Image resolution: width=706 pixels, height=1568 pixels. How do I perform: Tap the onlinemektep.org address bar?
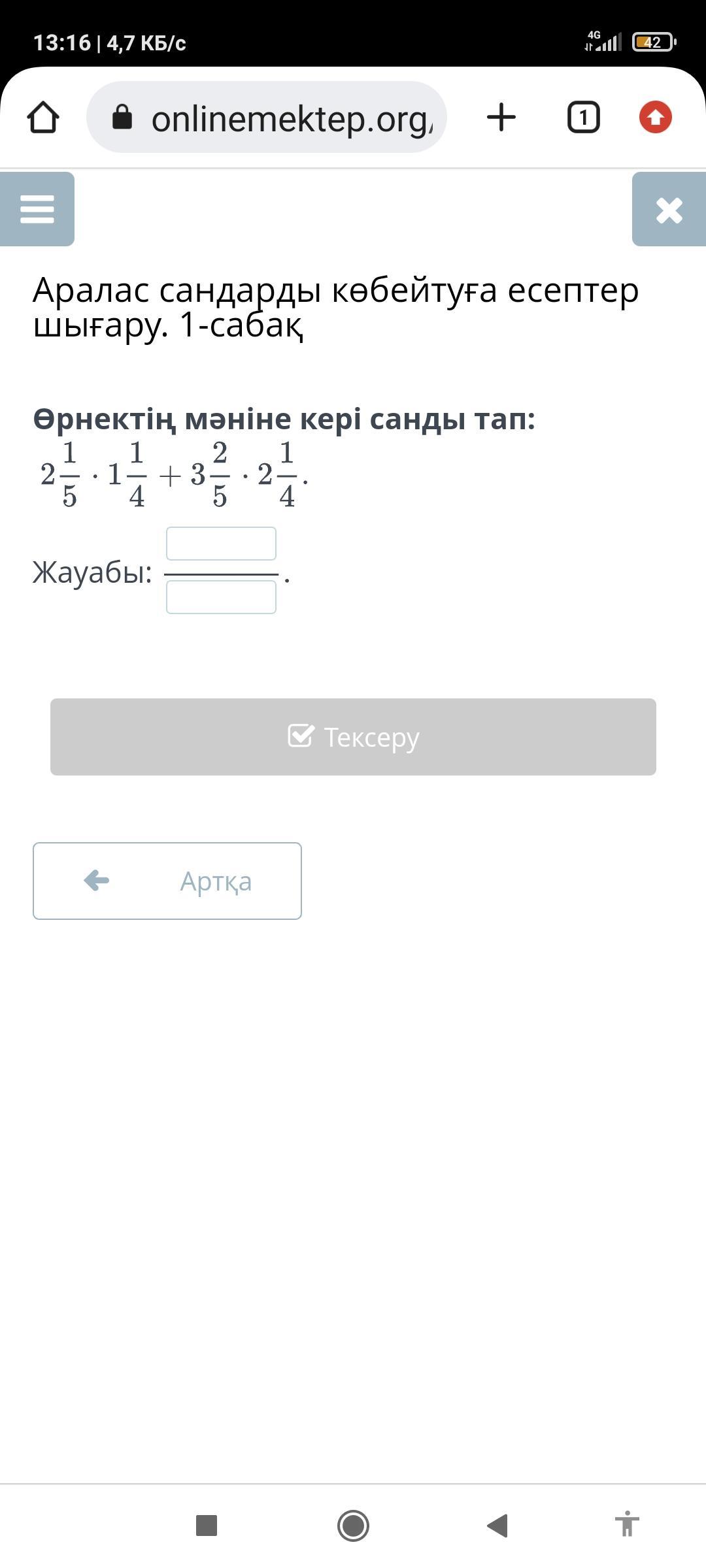pyautogui.click(x=267, y=118)
